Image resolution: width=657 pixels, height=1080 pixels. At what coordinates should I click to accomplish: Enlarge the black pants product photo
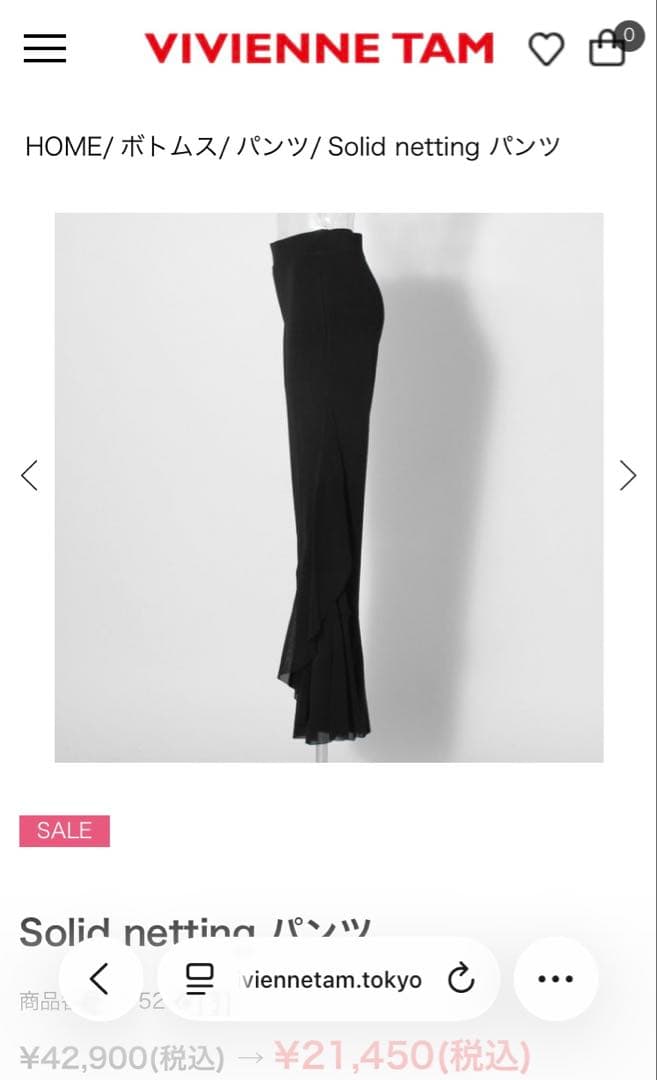pos(328,487)
